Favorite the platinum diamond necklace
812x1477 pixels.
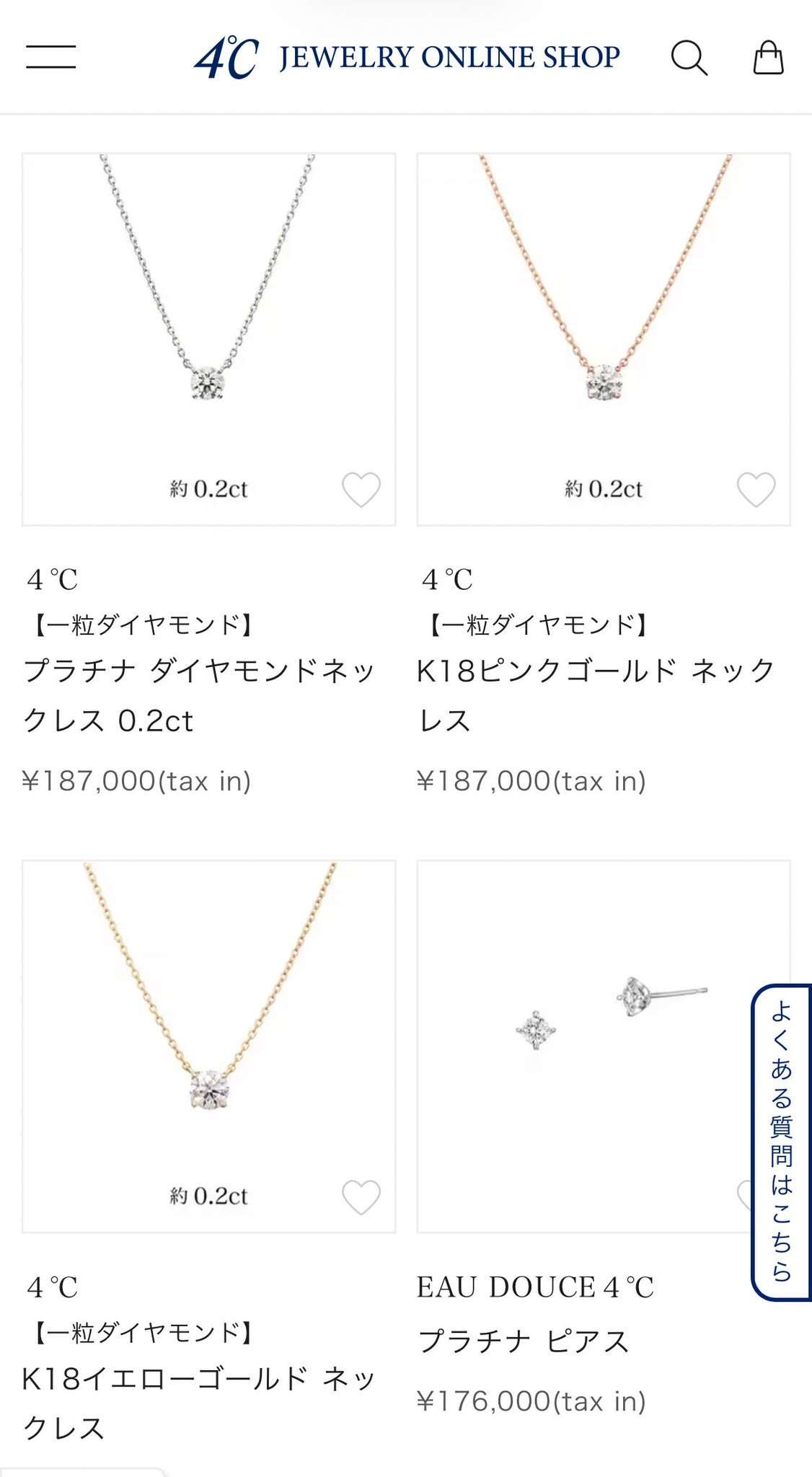361,490
